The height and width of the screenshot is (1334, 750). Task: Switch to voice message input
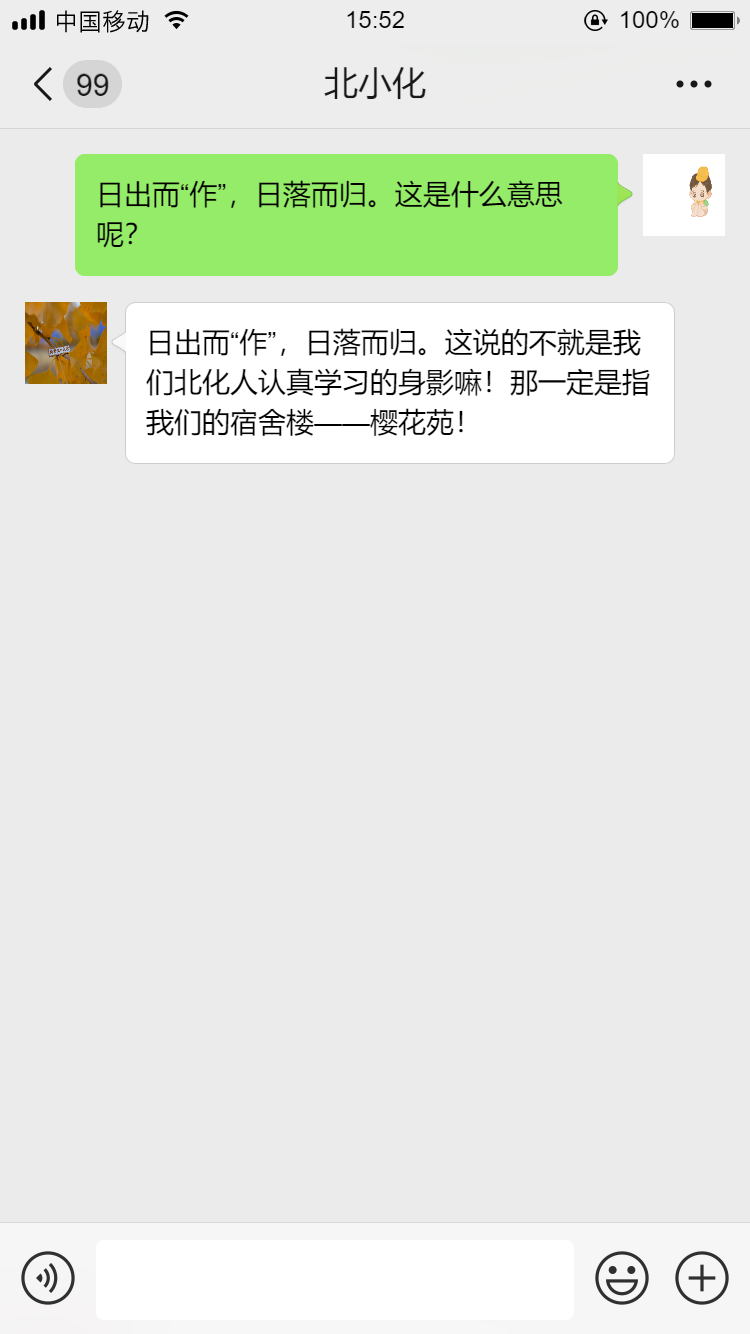click(x=48, y=1278)
